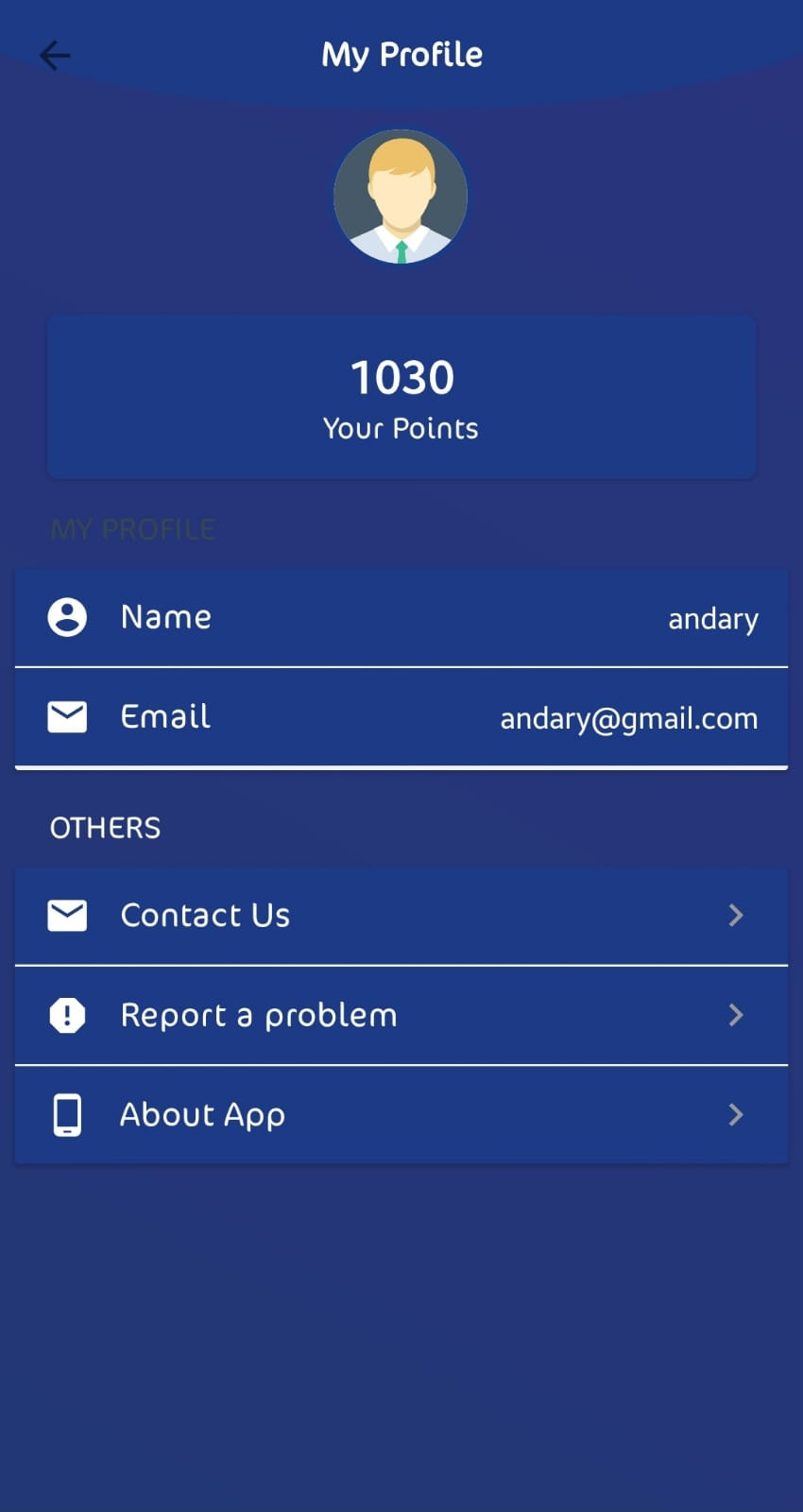Open Report a problem
This screenshot has height=1512, width=803.
(x=401, y=1015)
